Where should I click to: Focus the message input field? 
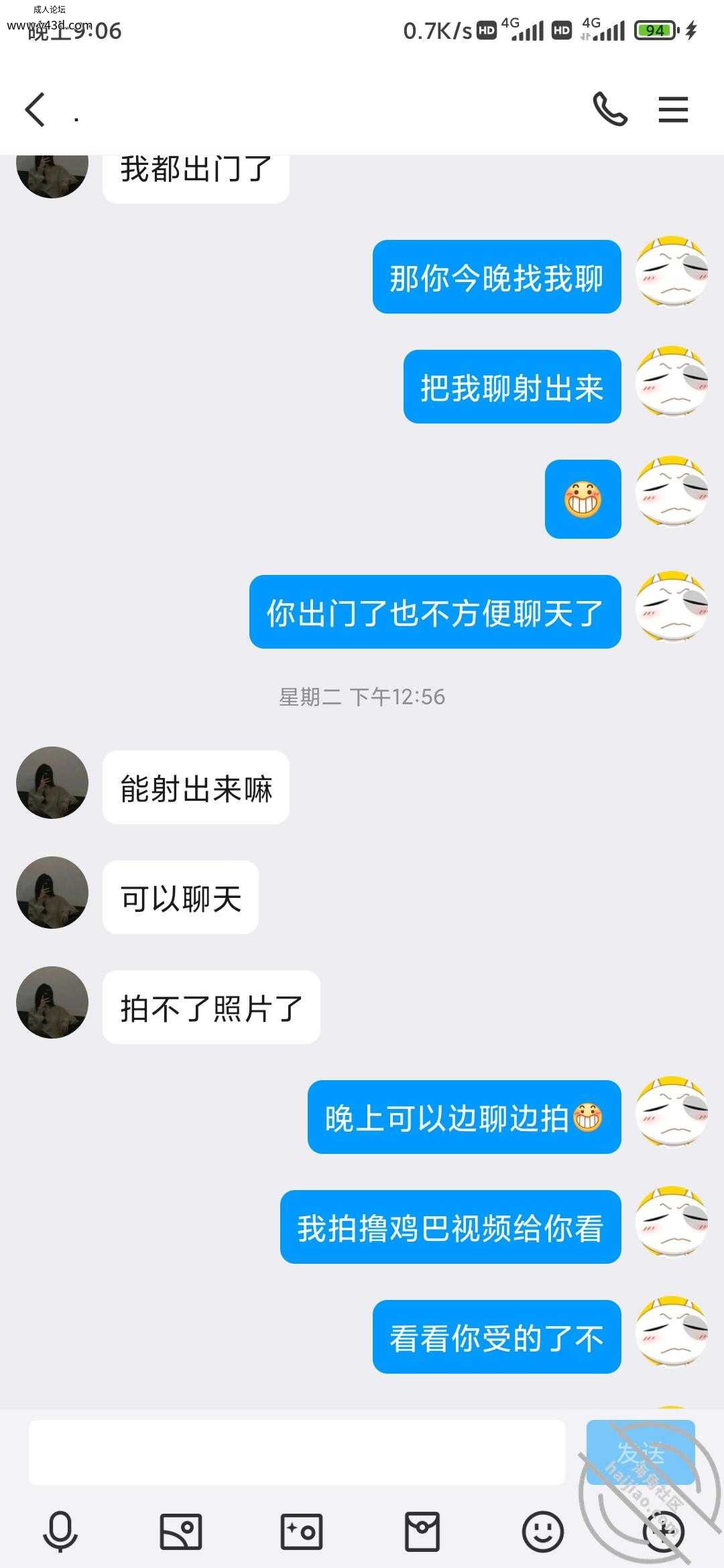pos(297,1453)
